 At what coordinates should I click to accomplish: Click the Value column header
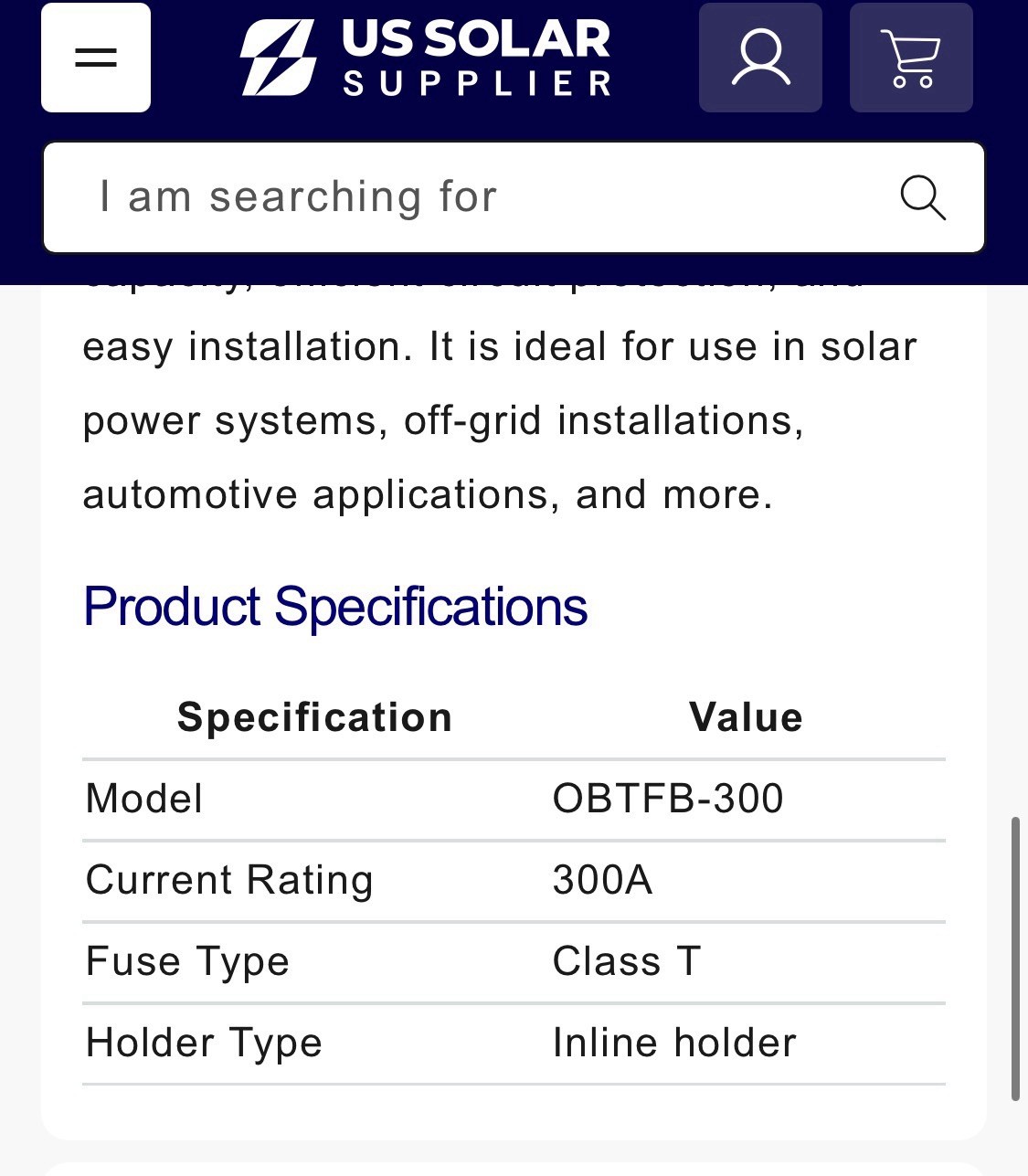click(746, 716)
